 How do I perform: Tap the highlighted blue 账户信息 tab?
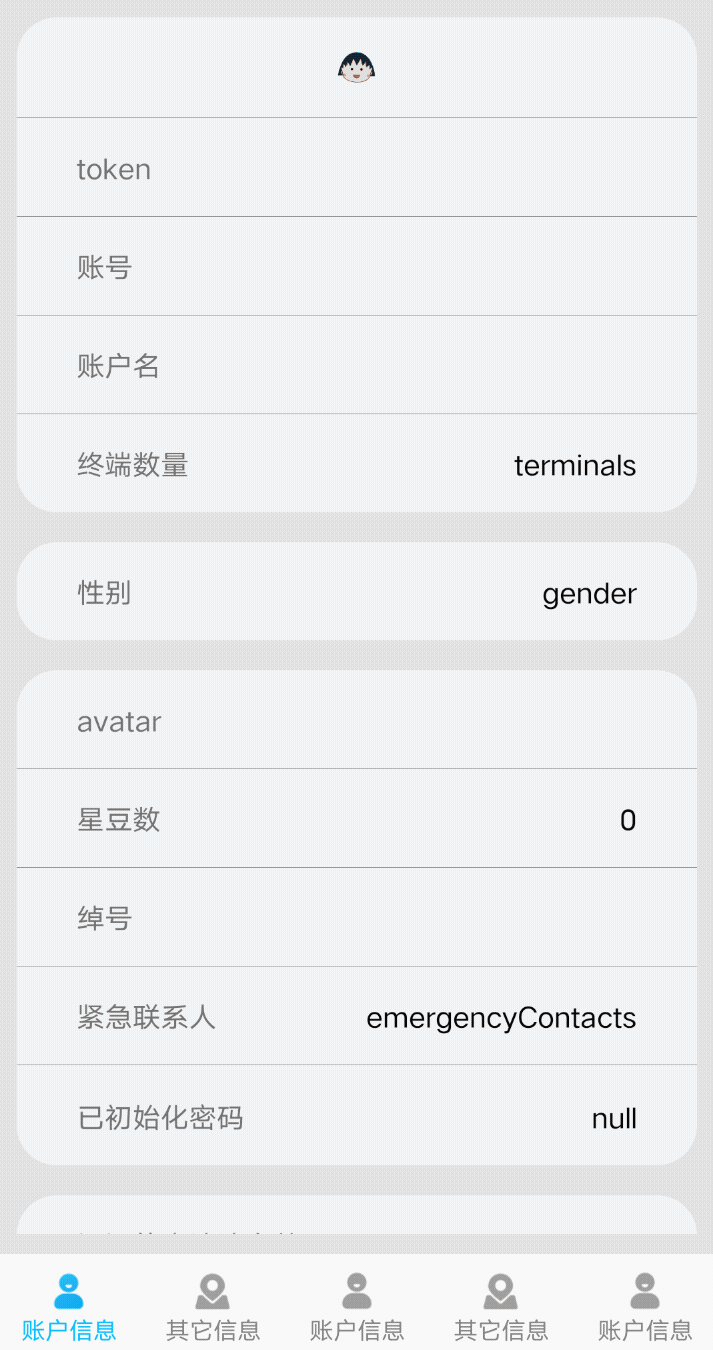coord(69,1306)
